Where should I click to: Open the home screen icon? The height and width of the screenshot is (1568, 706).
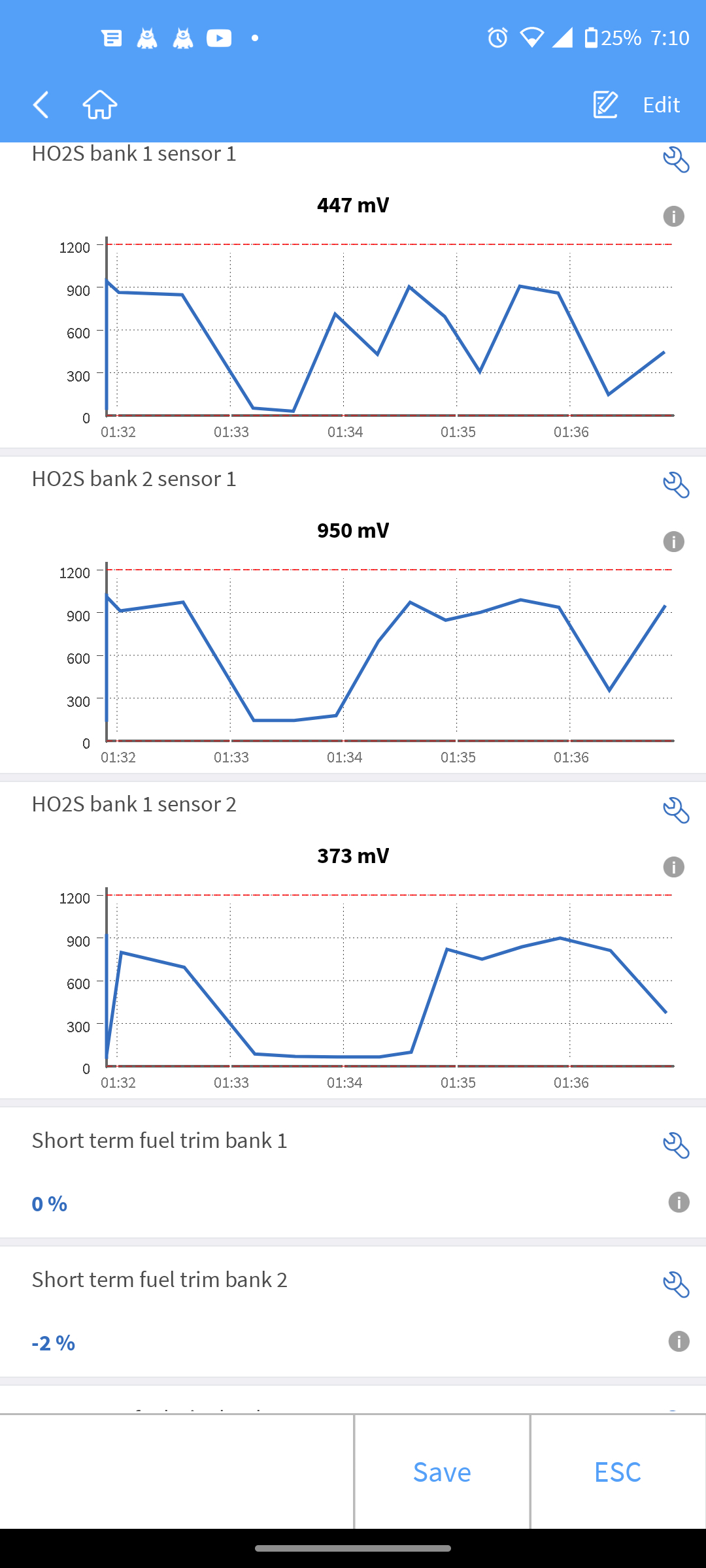(x=100, y=105)
